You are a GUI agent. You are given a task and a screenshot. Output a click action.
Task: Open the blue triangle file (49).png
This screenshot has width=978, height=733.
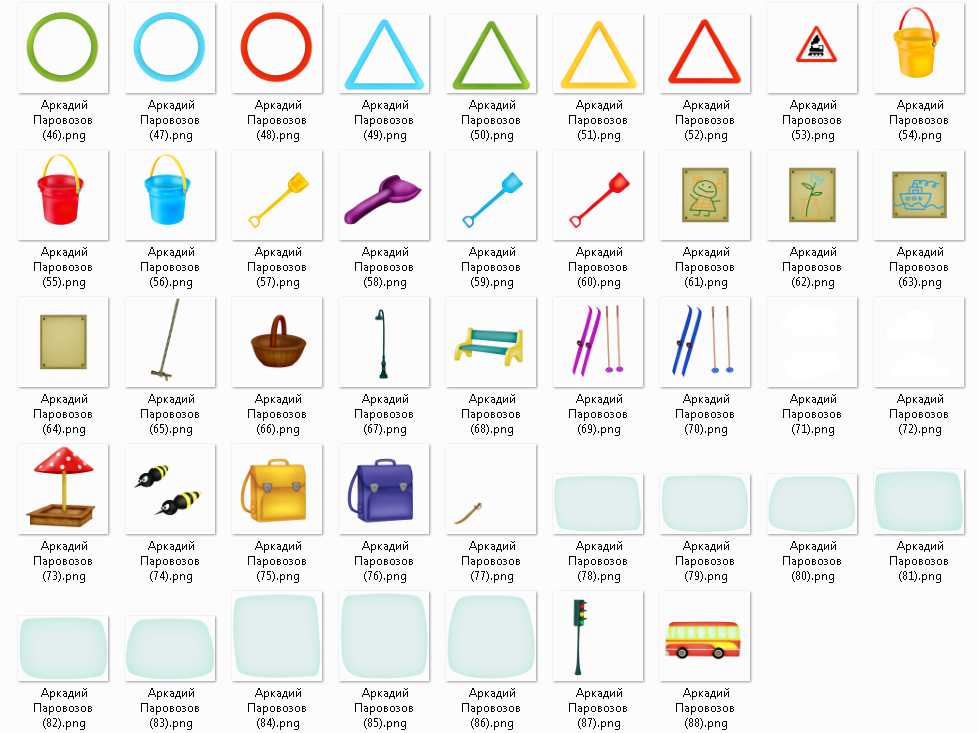click(x=384, y=55)
